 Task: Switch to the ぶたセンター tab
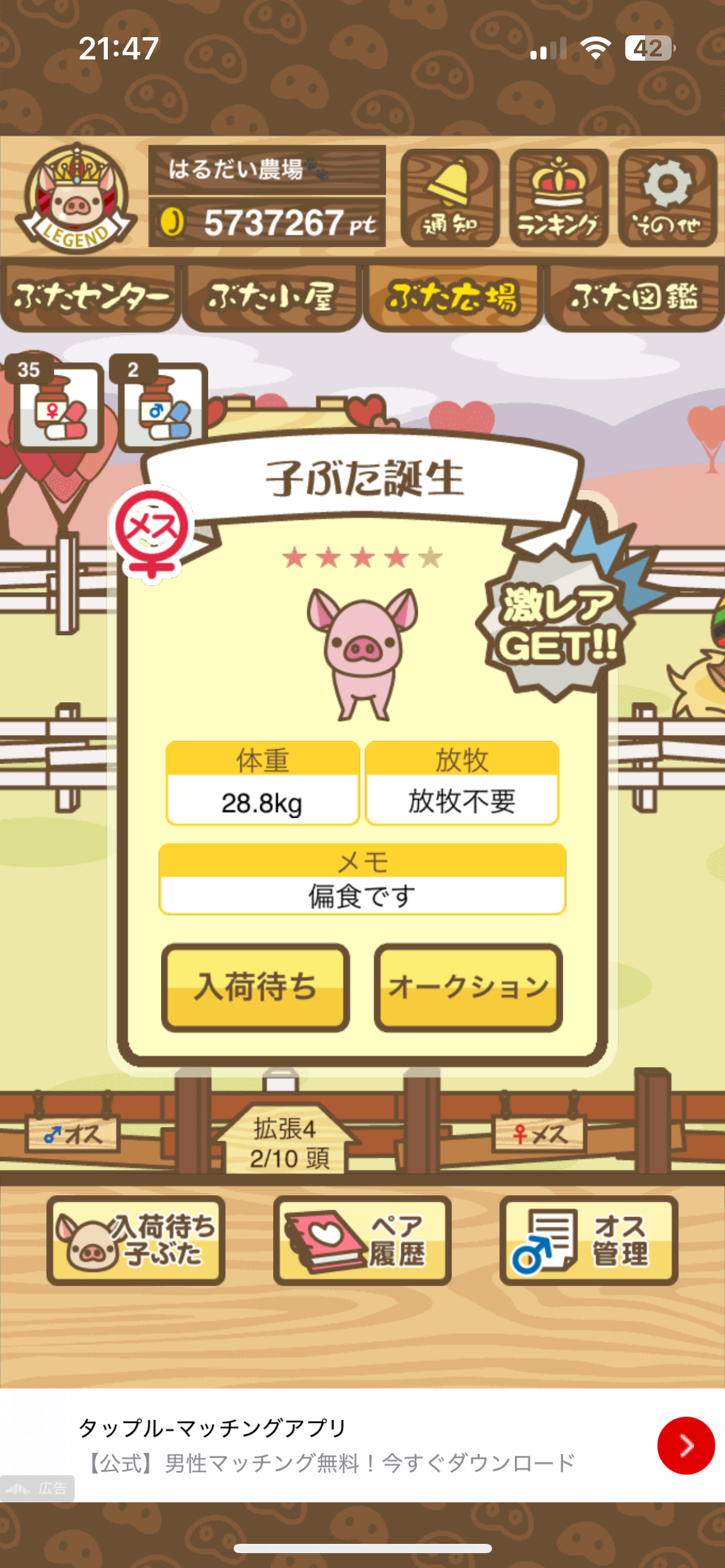90,298
